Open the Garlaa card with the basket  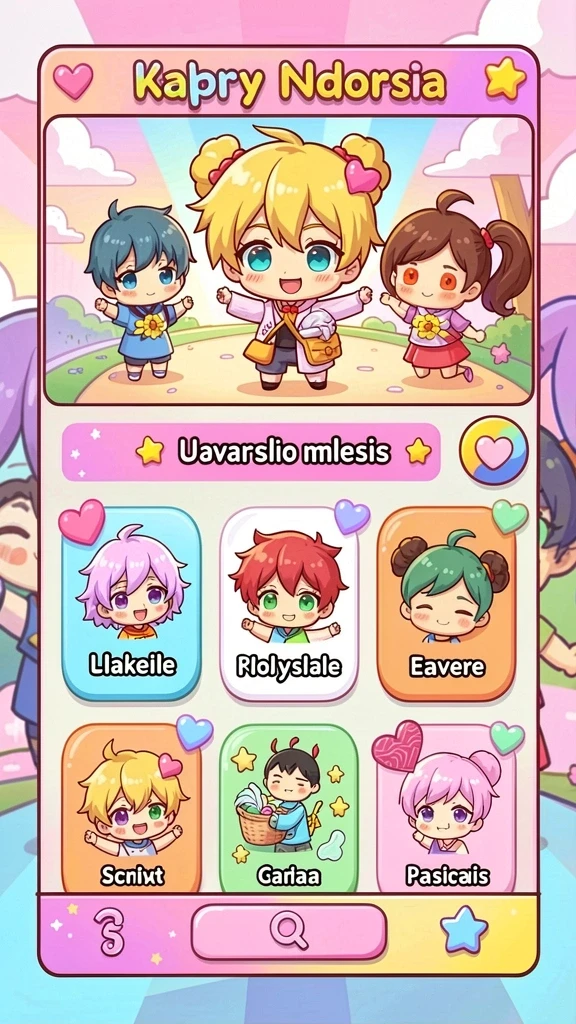289,808
